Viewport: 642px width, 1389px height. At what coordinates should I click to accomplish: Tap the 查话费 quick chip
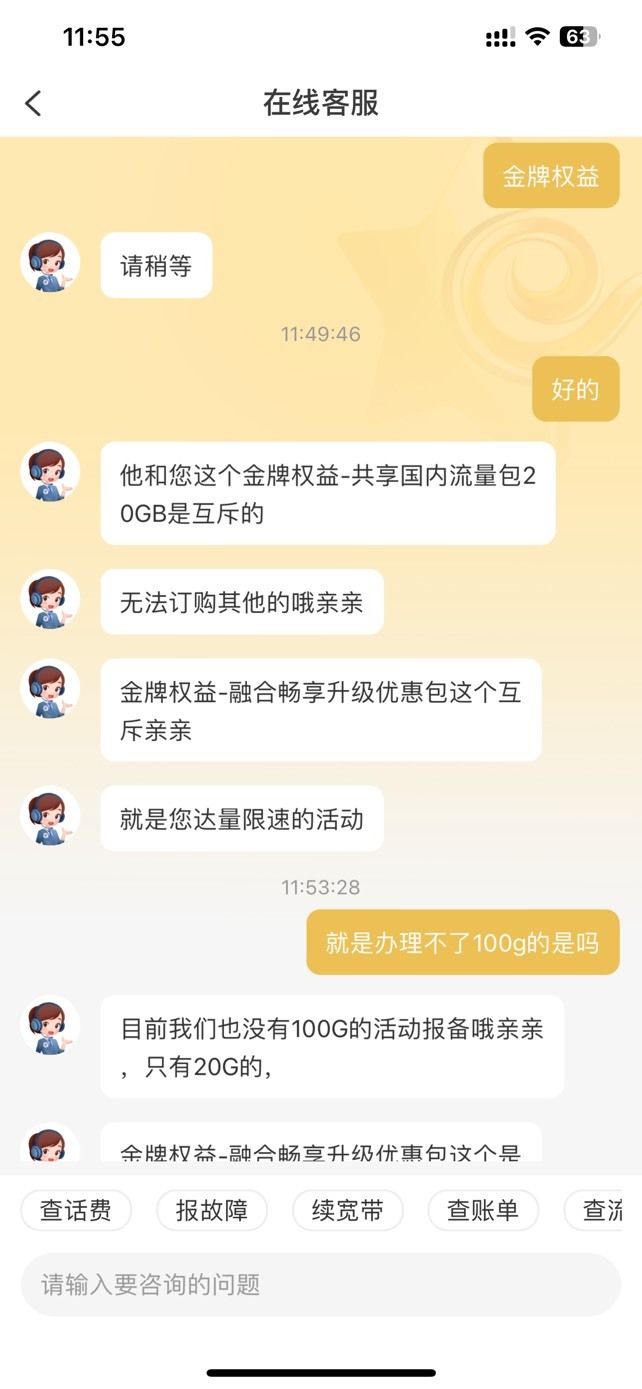pyautogui.click(x=76, y=1211)
